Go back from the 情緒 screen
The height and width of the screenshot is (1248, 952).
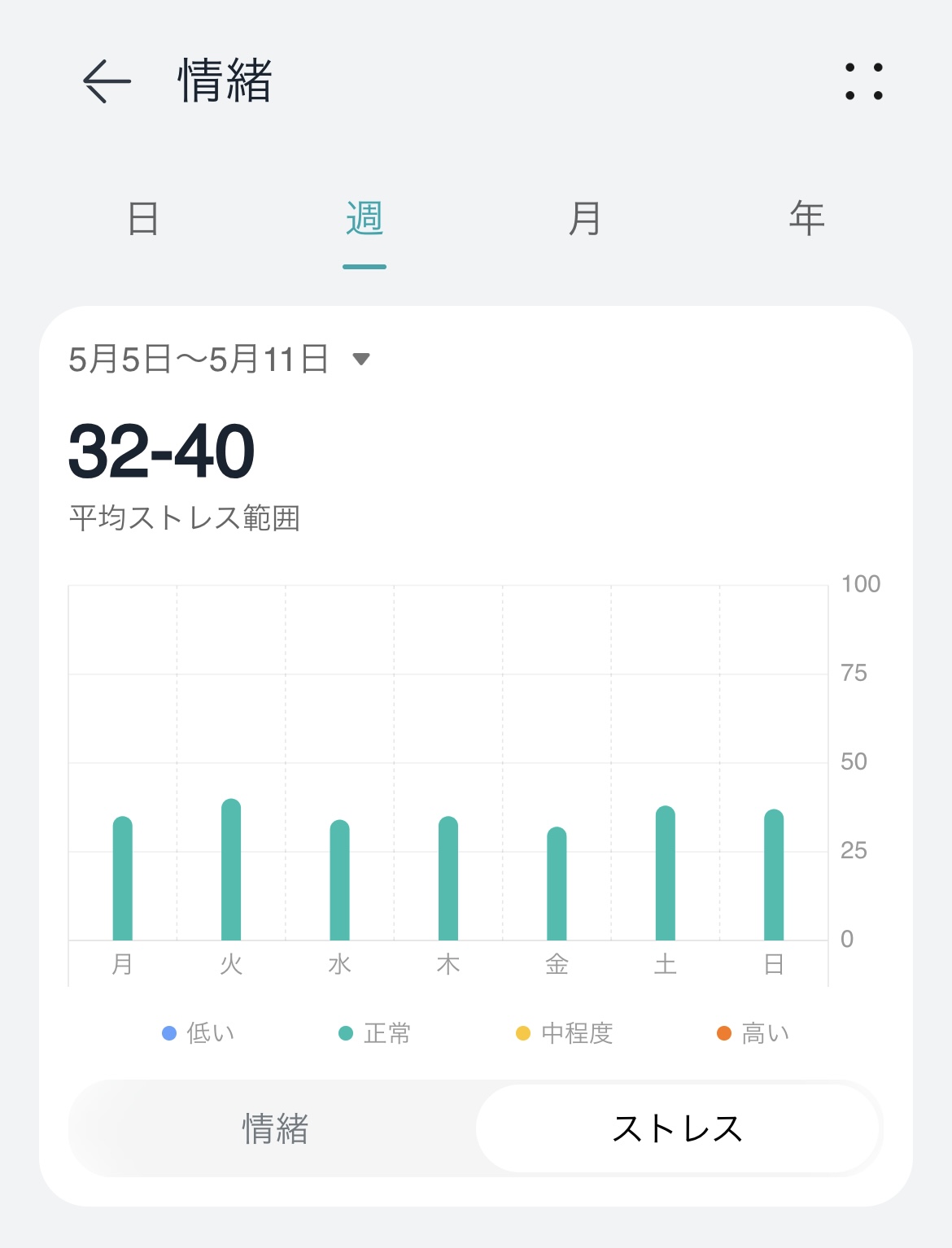[107, 81]
